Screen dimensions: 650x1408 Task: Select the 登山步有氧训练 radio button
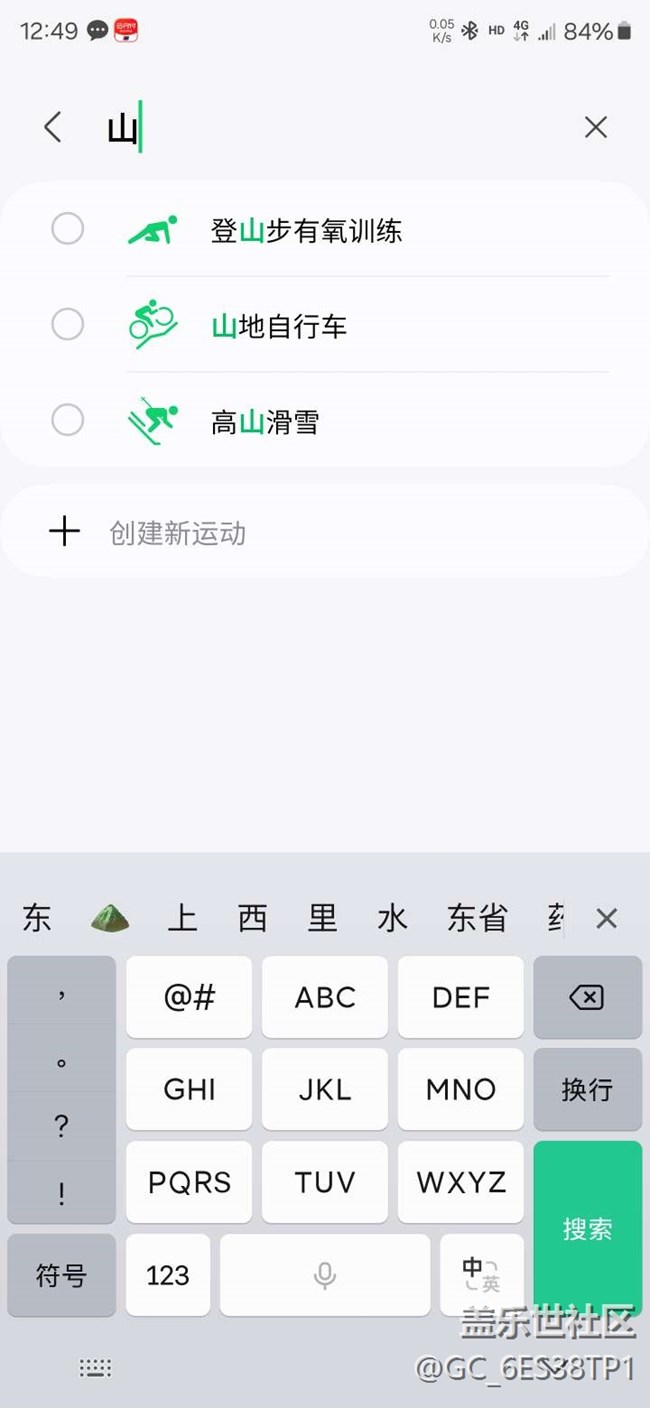(68, 230)
